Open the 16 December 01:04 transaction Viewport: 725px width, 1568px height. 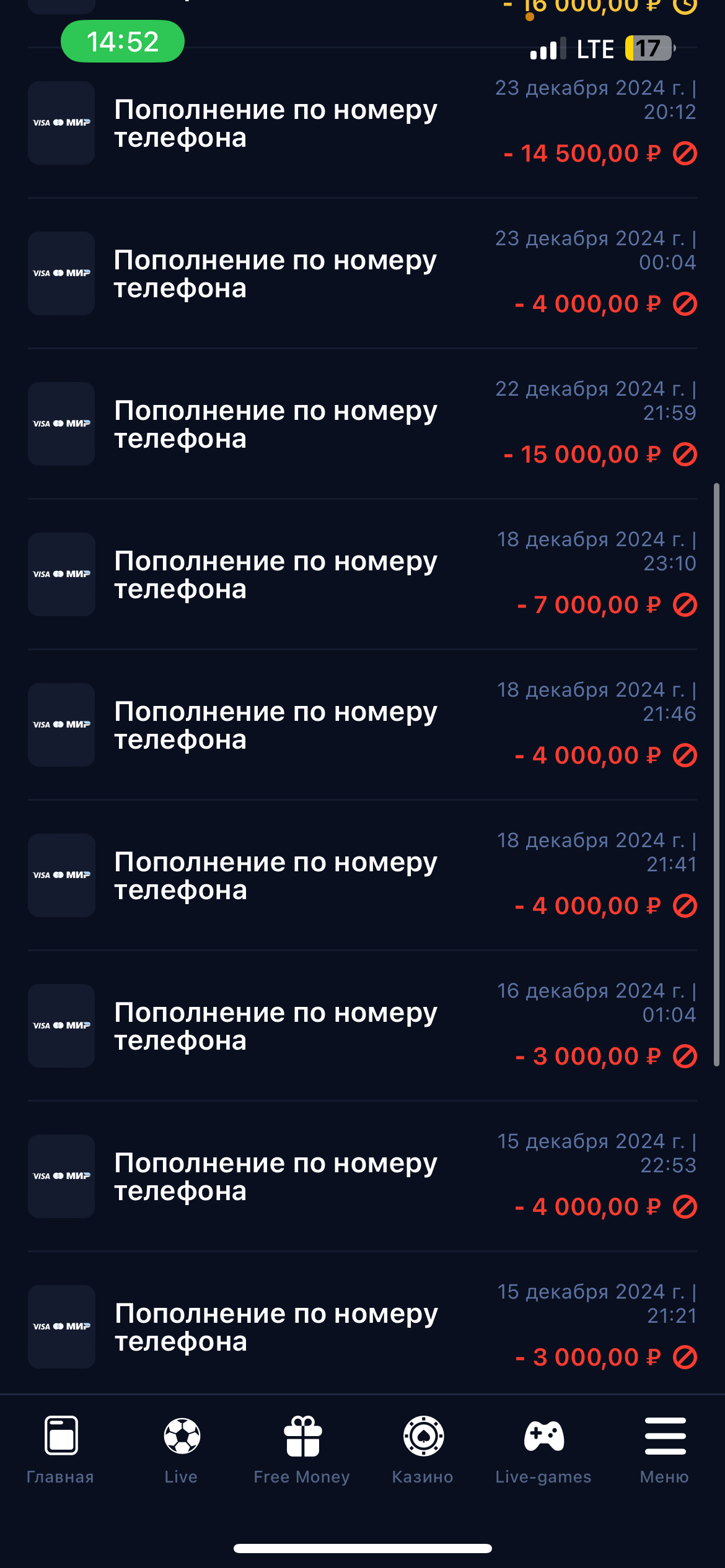(362, 1026)
